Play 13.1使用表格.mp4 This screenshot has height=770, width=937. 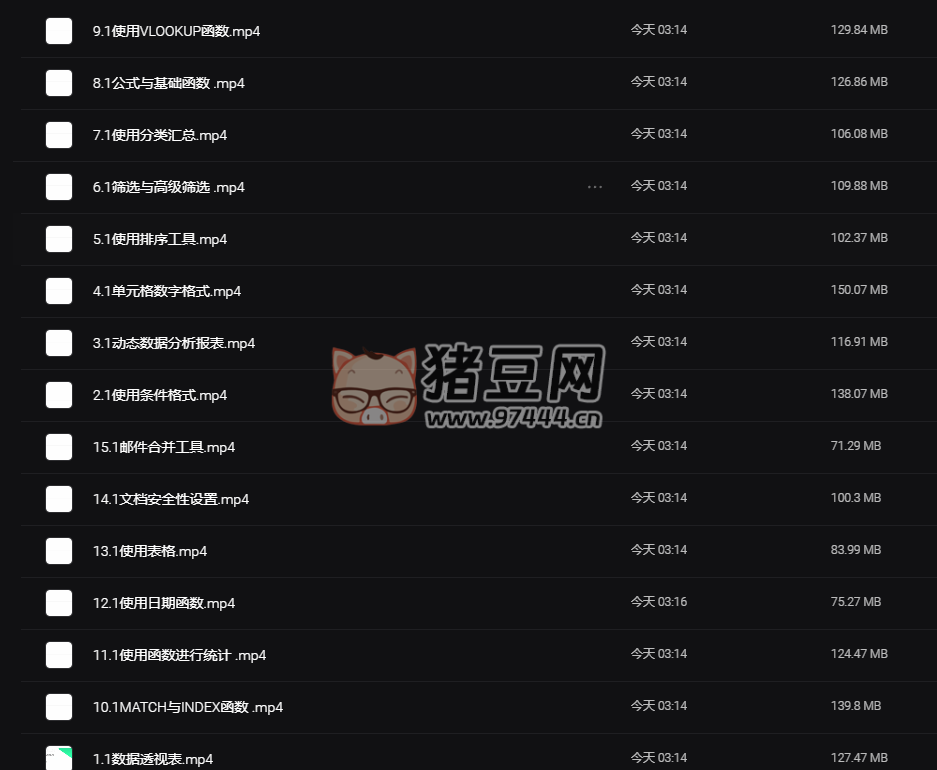coord(150,551)
